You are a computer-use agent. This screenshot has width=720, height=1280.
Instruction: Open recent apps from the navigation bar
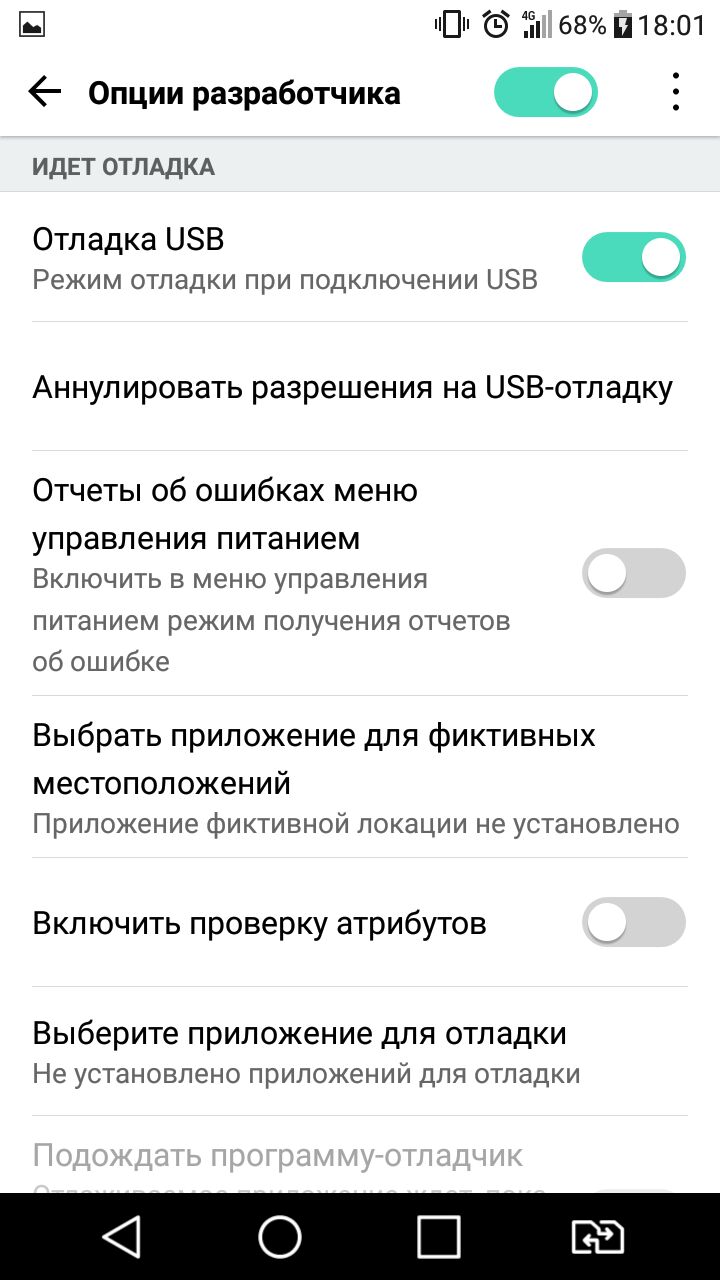438,1237
